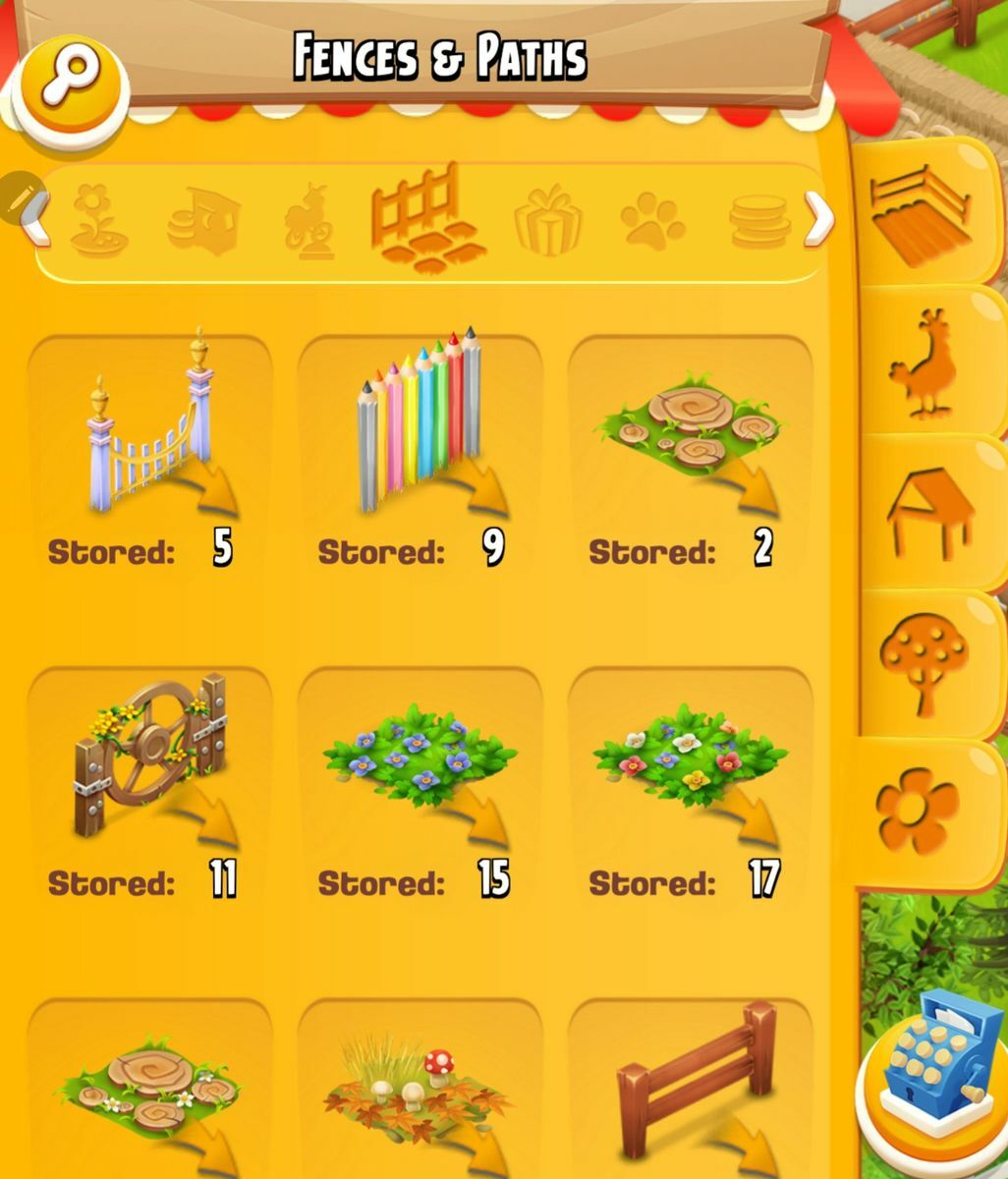Select the gift box category
This screenshot has height=1179, width=1008.
[x=548, y=221]
